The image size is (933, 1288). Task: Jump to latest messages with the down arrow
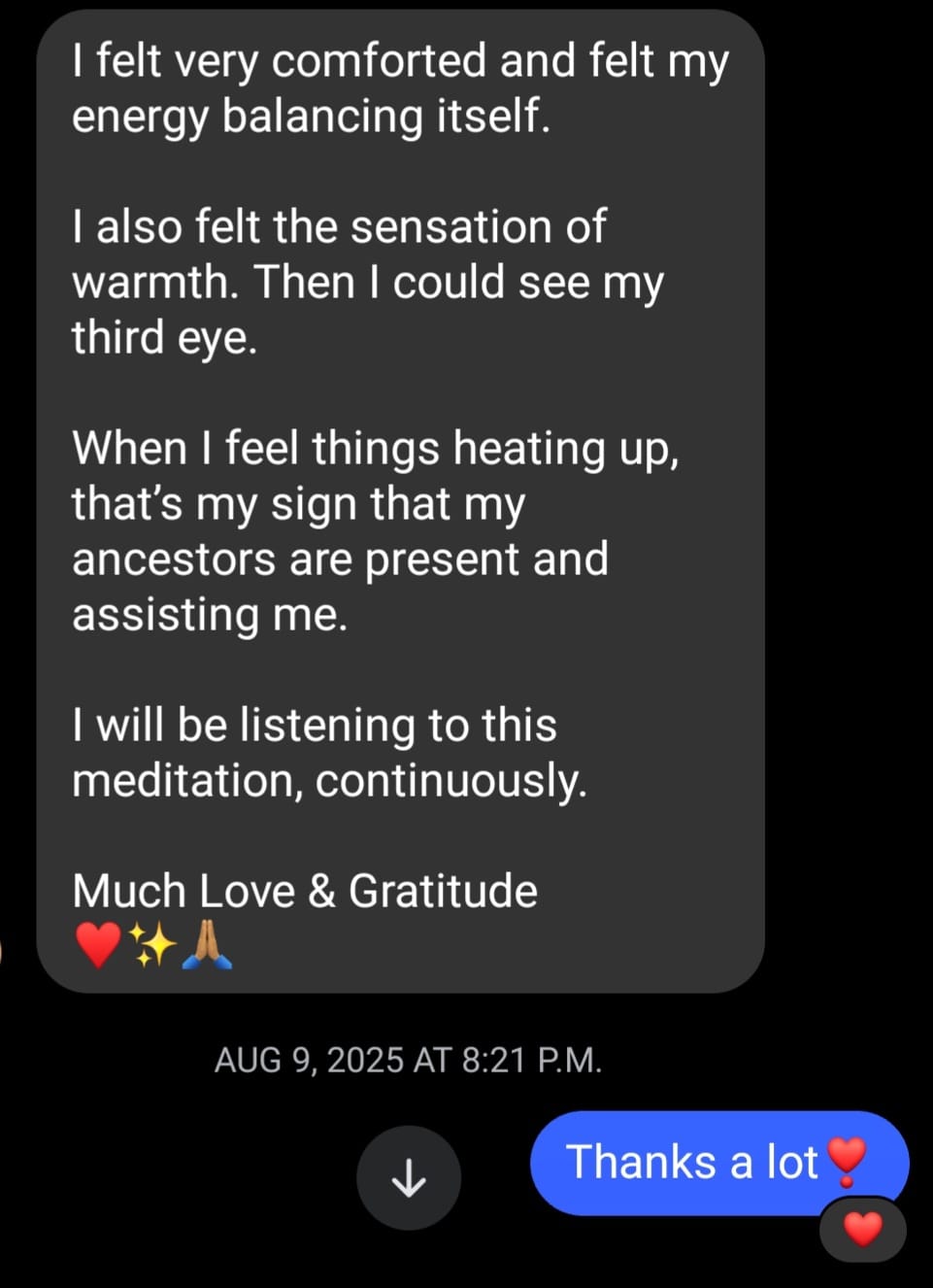409,1177
